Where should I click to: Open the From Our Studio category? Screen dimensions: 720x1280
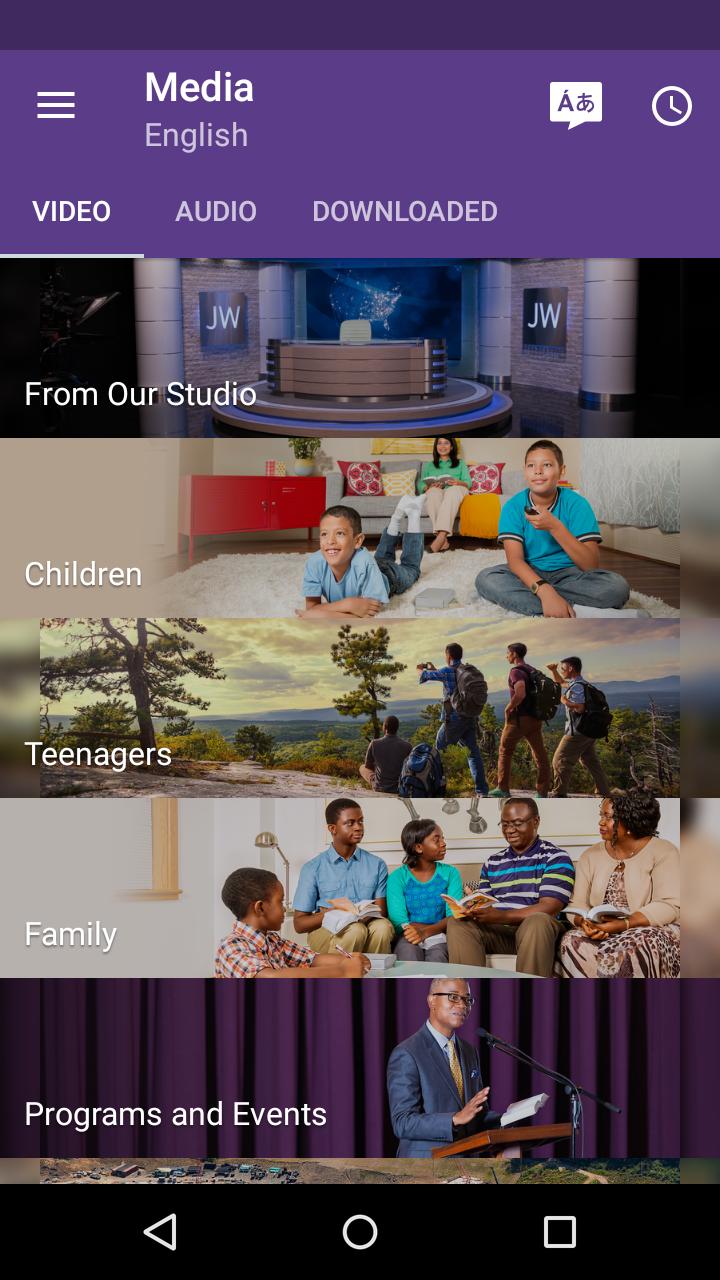pos(360,348)
